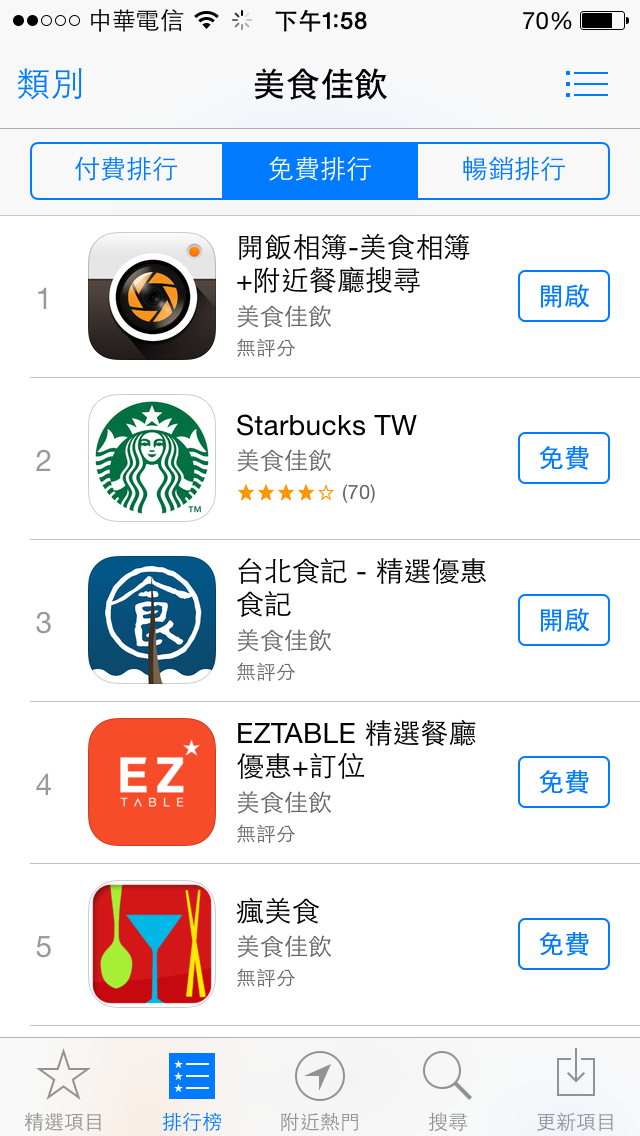The image size is (640, 1136).
Task: Go back to 類別 categories
Action: (50, 84)
